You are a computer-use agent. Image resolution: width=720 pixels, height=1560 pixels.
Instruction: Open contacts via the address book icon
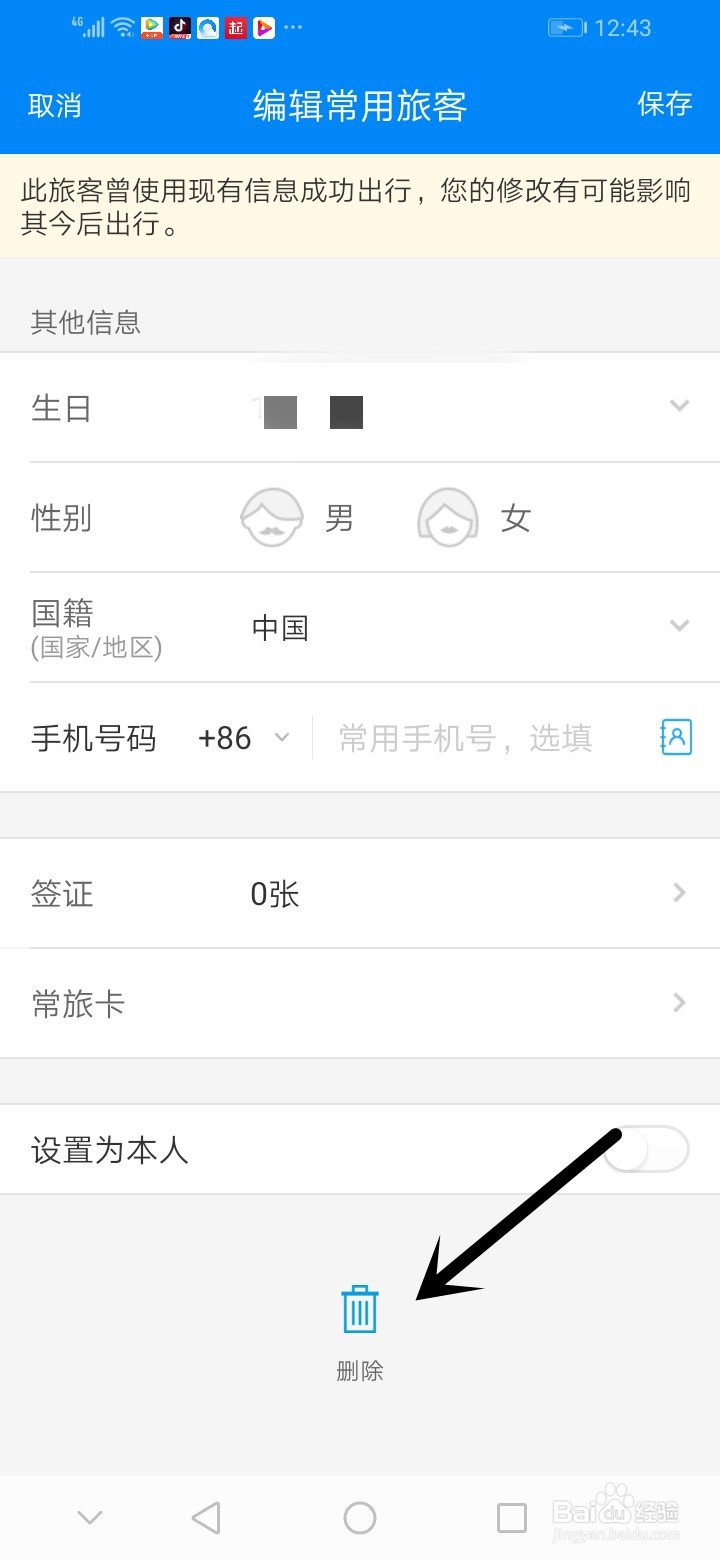pos(676,738)
